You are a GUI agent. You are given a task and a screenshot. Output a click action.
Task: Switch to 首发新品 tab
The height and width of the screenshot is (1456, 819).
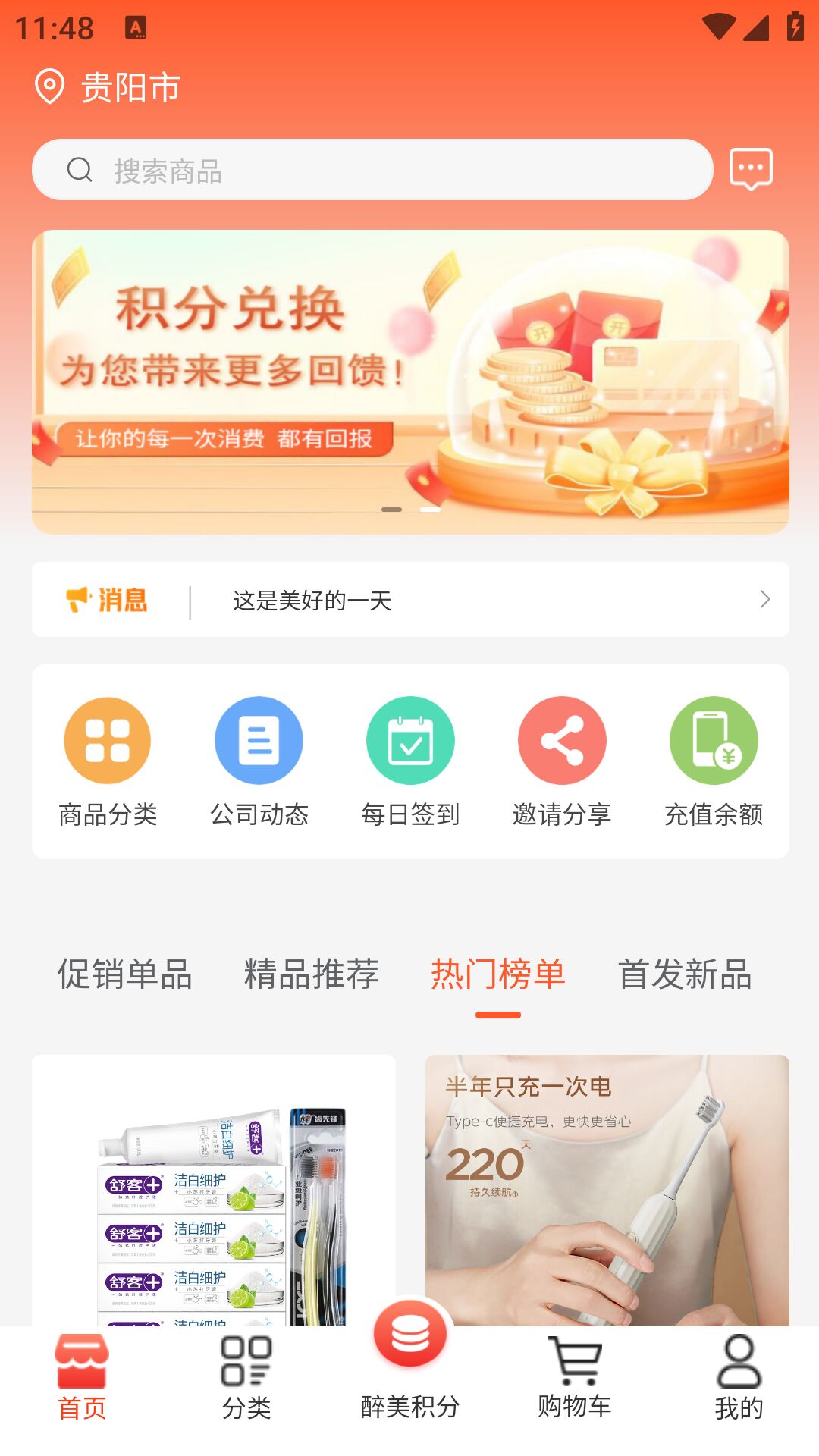pyautogui.click(x=685, y=974)
